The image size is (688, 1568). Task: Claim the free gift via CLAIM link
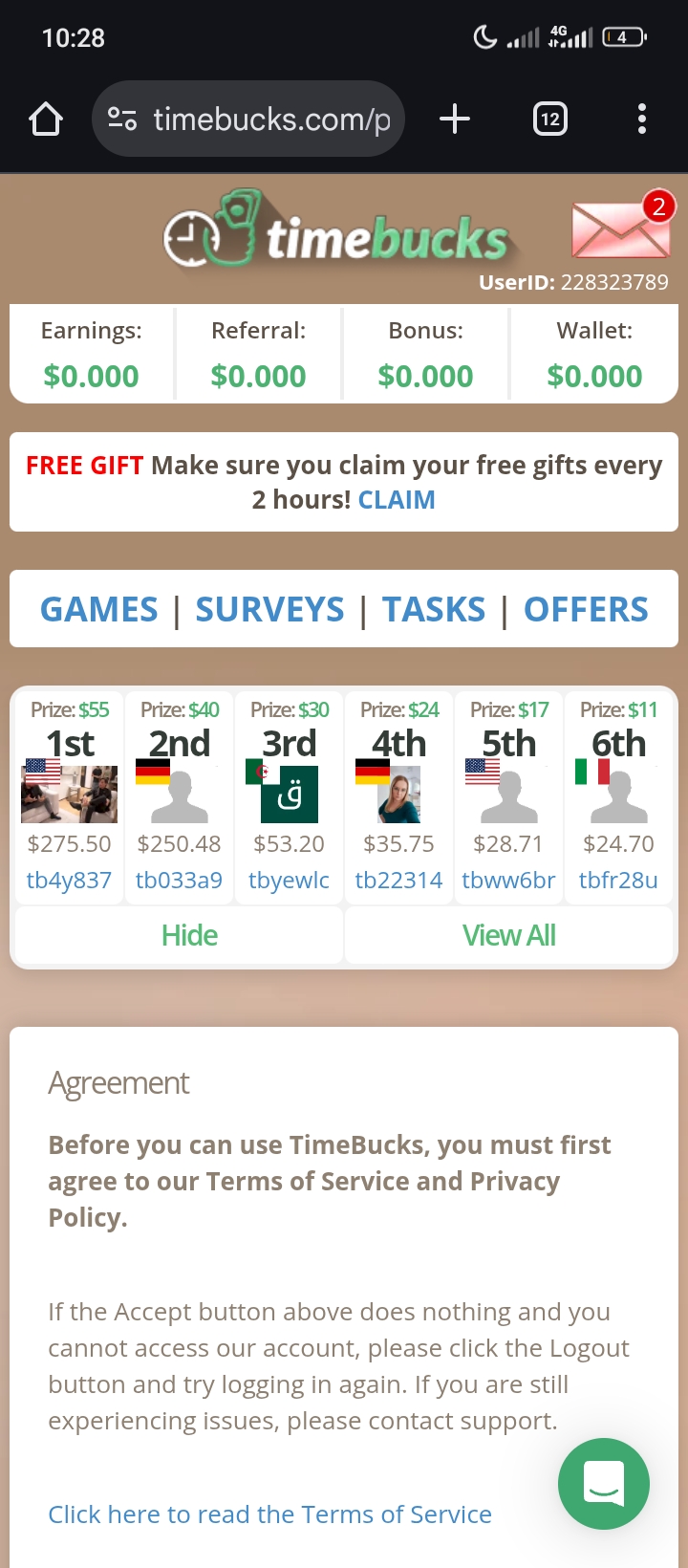click(x=397, y=500)
